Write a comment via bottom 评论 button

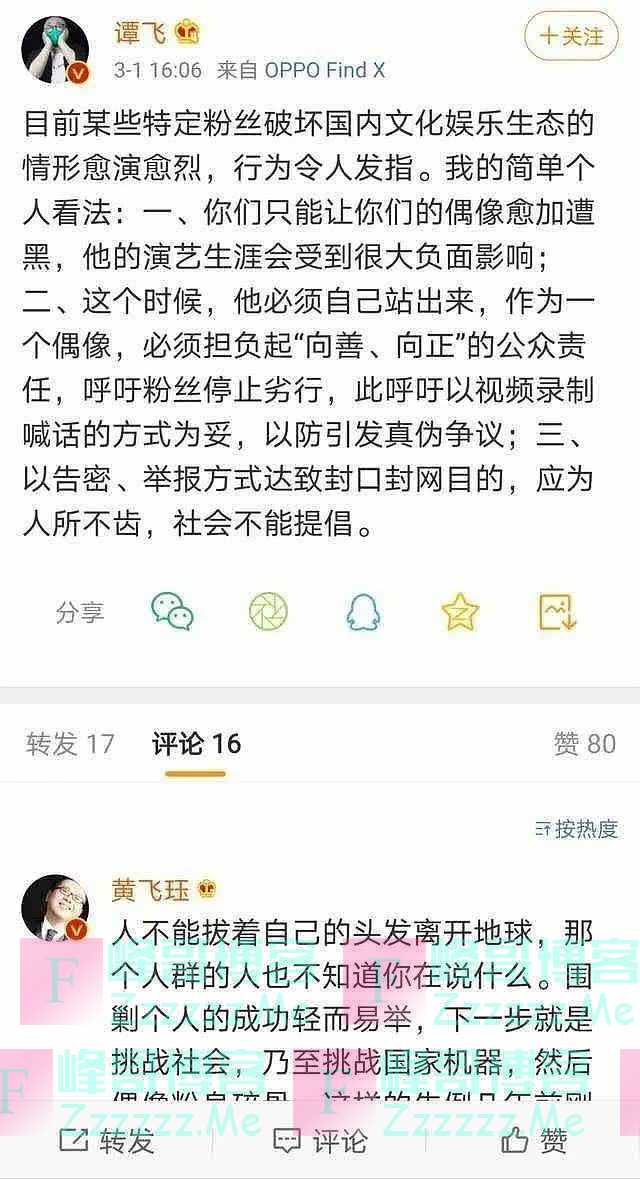pyautogui.click(x=320, y=1139)
